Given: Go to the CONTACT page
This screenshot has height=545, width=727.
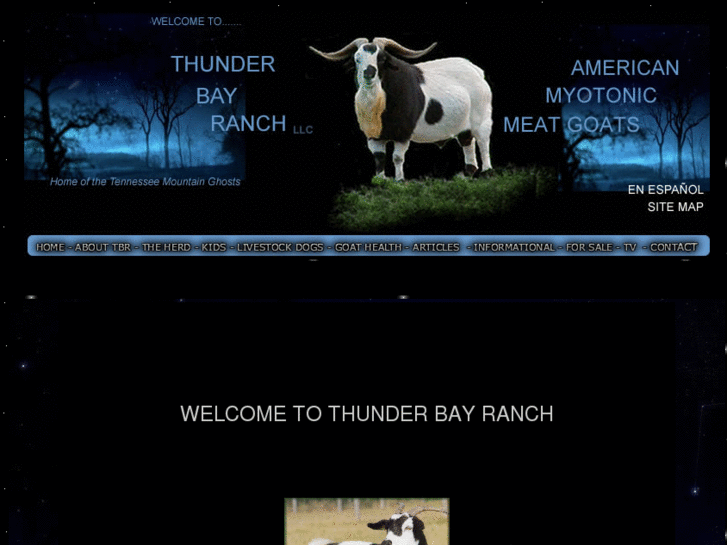Looking at the screenshot, I should point(673,247).
